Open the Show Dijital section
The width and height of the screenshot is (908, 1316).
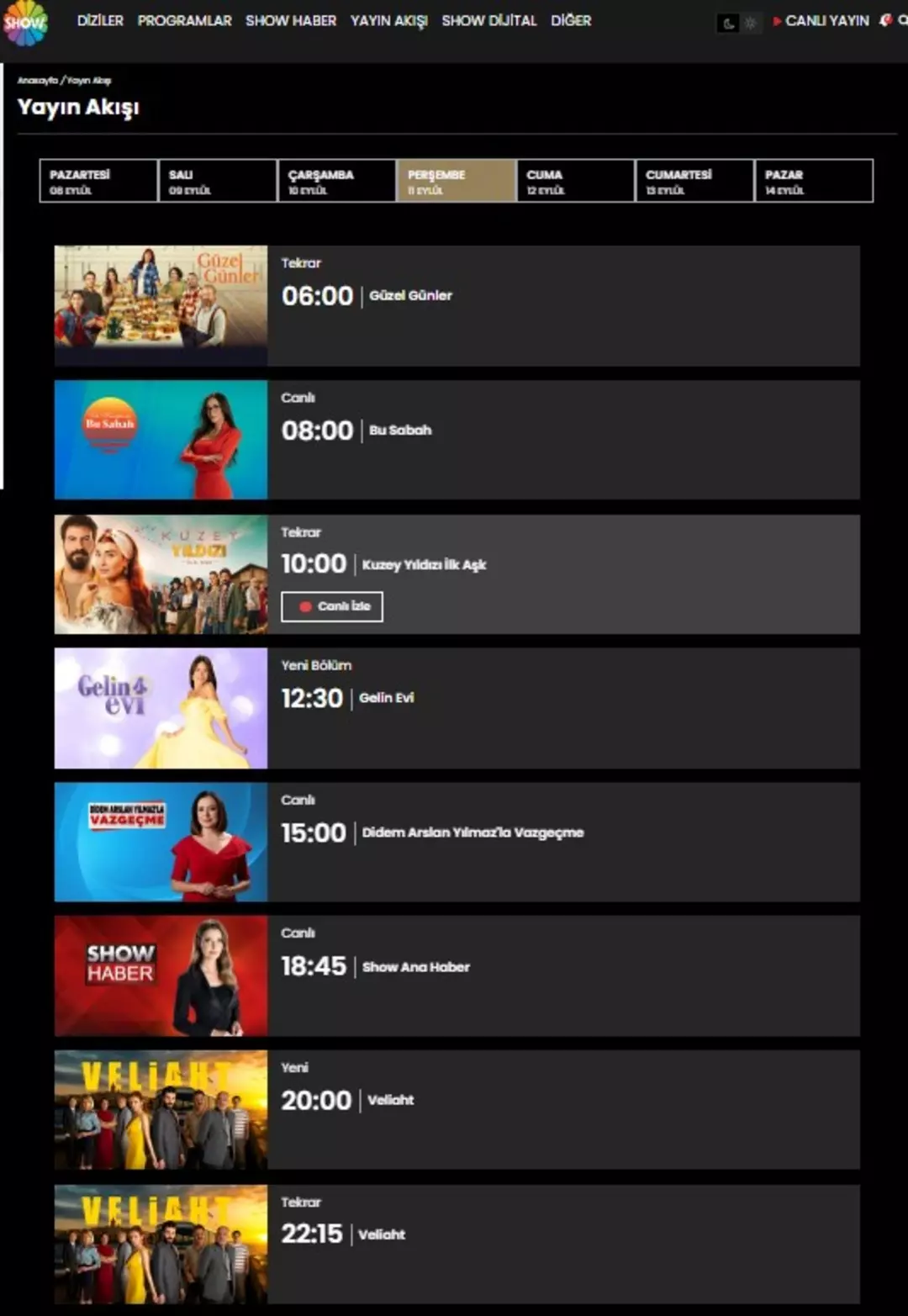tap(488, 20)
